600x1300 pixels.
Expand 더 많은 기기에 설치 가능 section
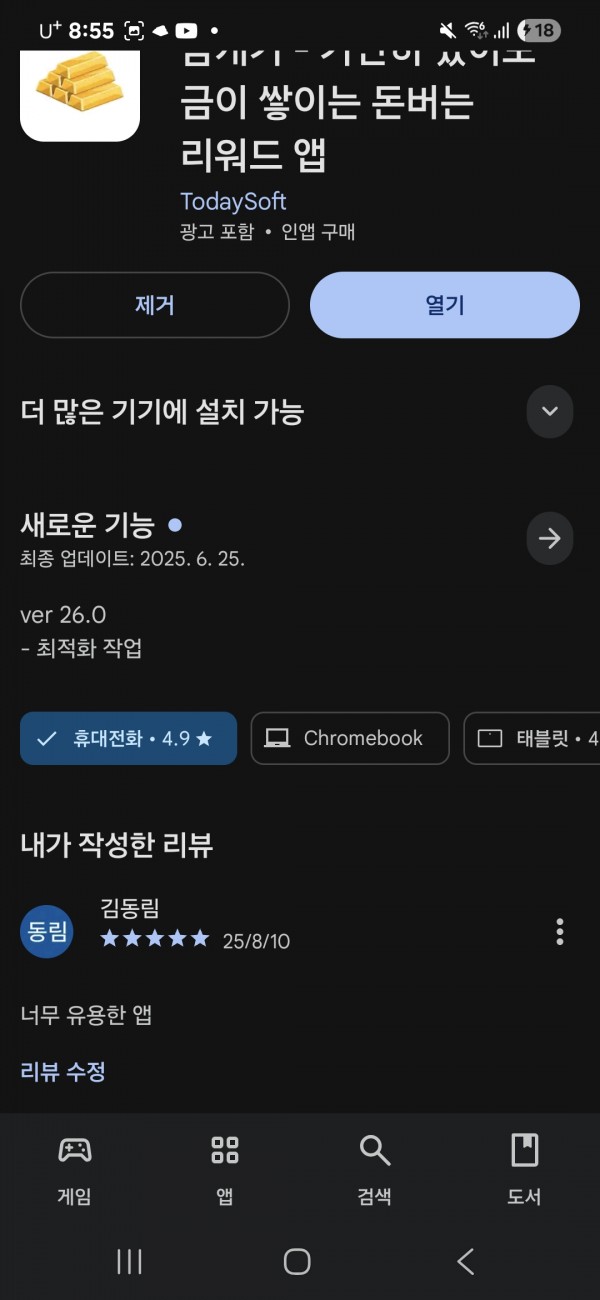point(550,411)
